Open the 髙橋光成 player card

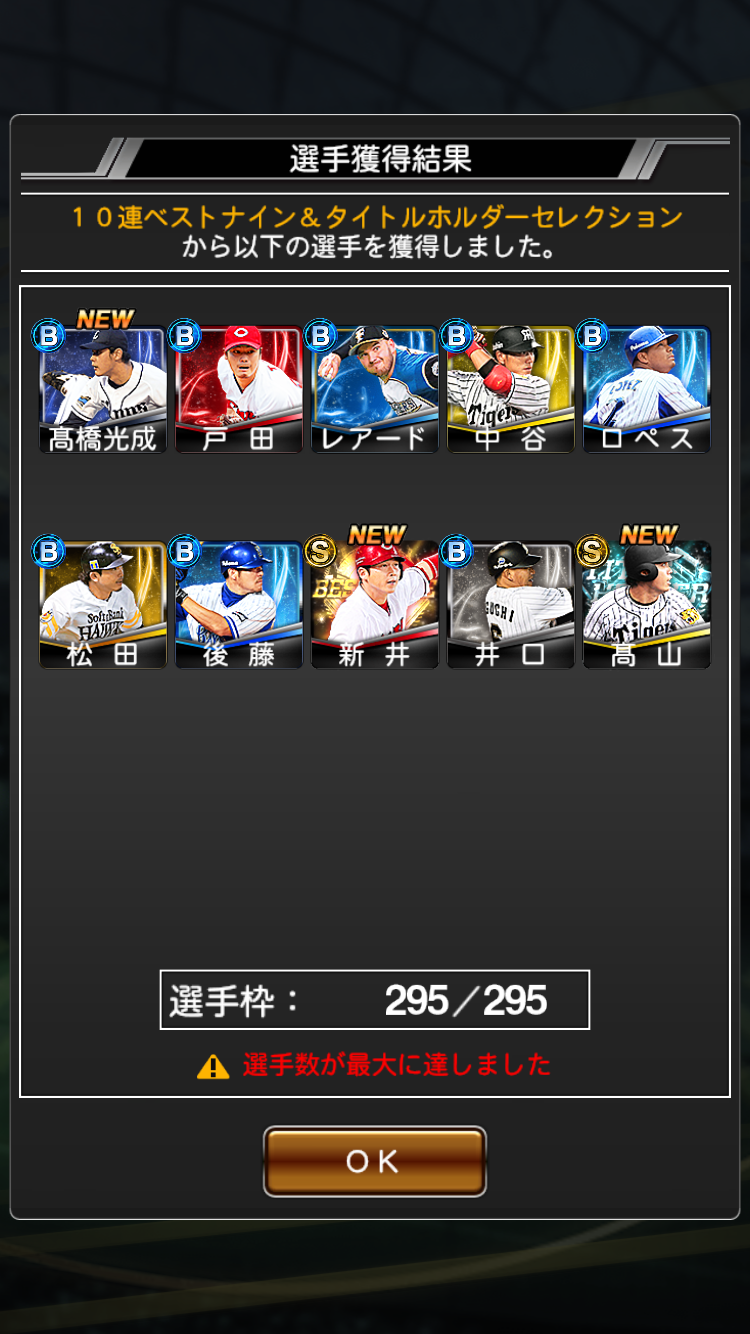click(103, 389)
